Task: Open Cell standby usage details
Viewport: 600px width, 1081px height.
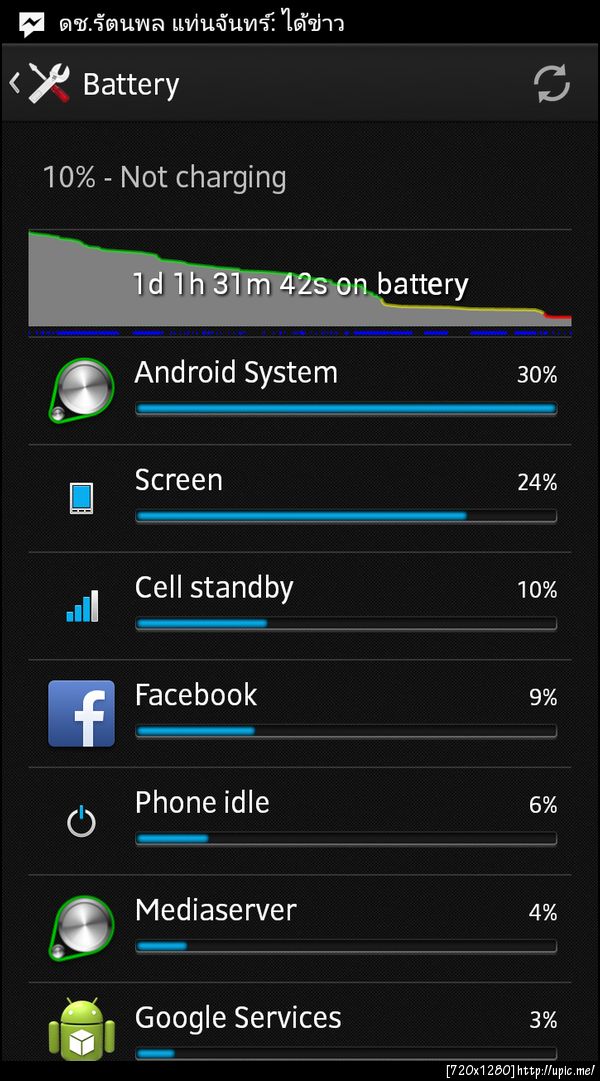Action: 300,606
